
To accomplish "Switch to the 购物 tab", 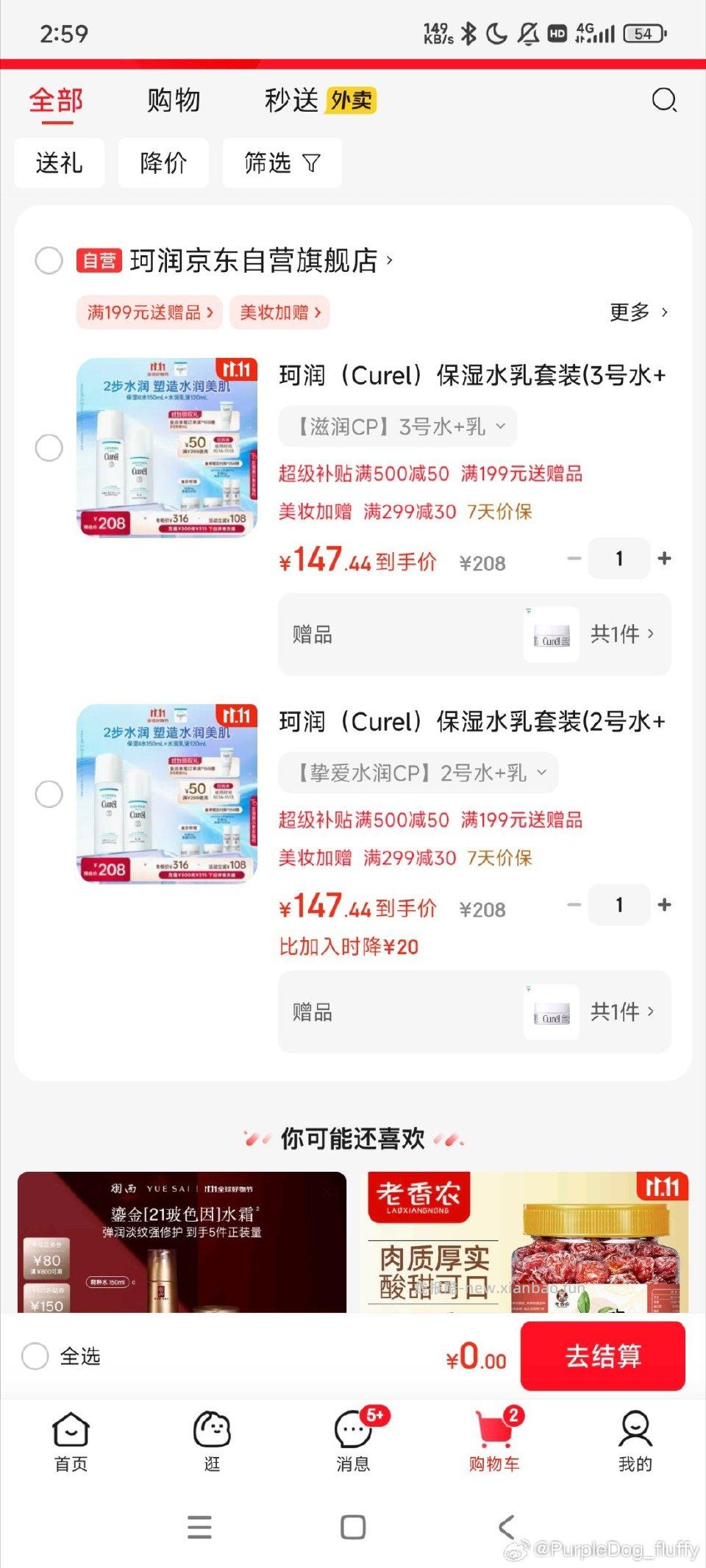I will [x=174, y=100].
